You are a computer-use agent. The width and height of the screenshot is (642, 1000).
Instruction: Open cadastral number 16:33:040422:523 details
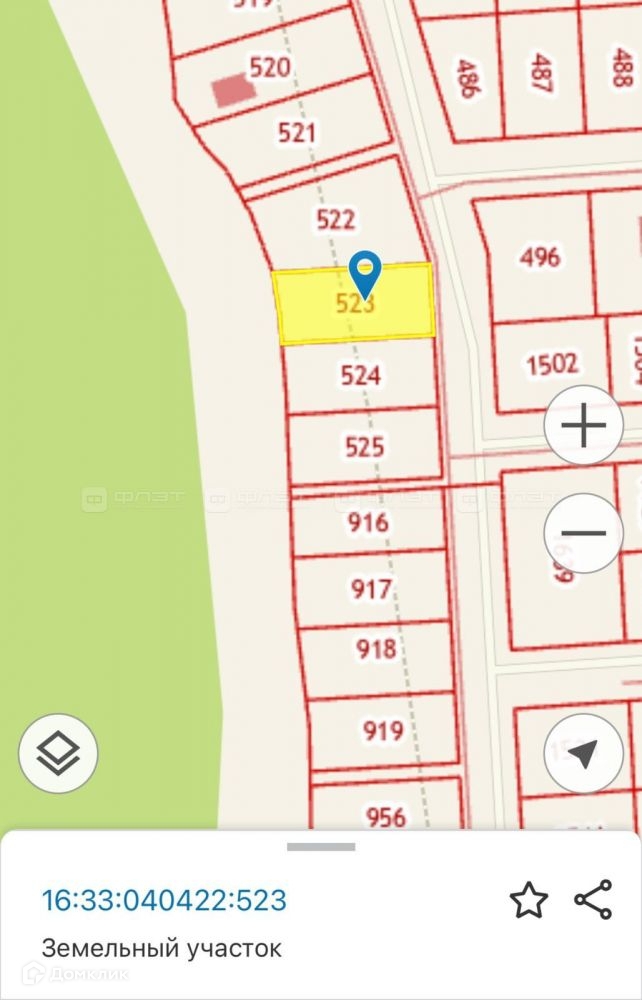164,900
